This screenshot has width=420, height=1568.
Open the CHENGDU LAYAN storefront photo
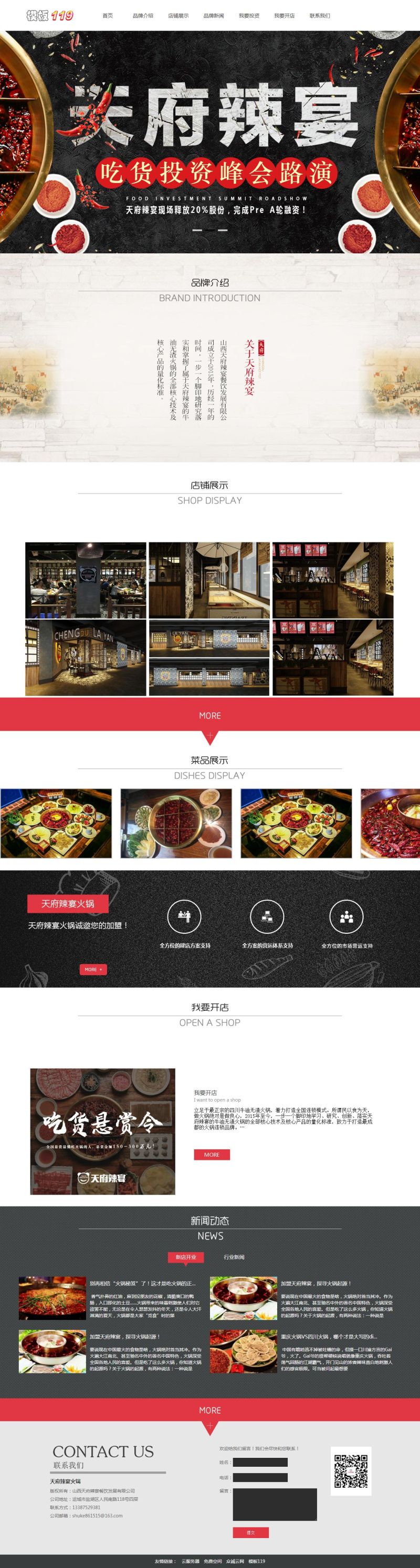86,657
